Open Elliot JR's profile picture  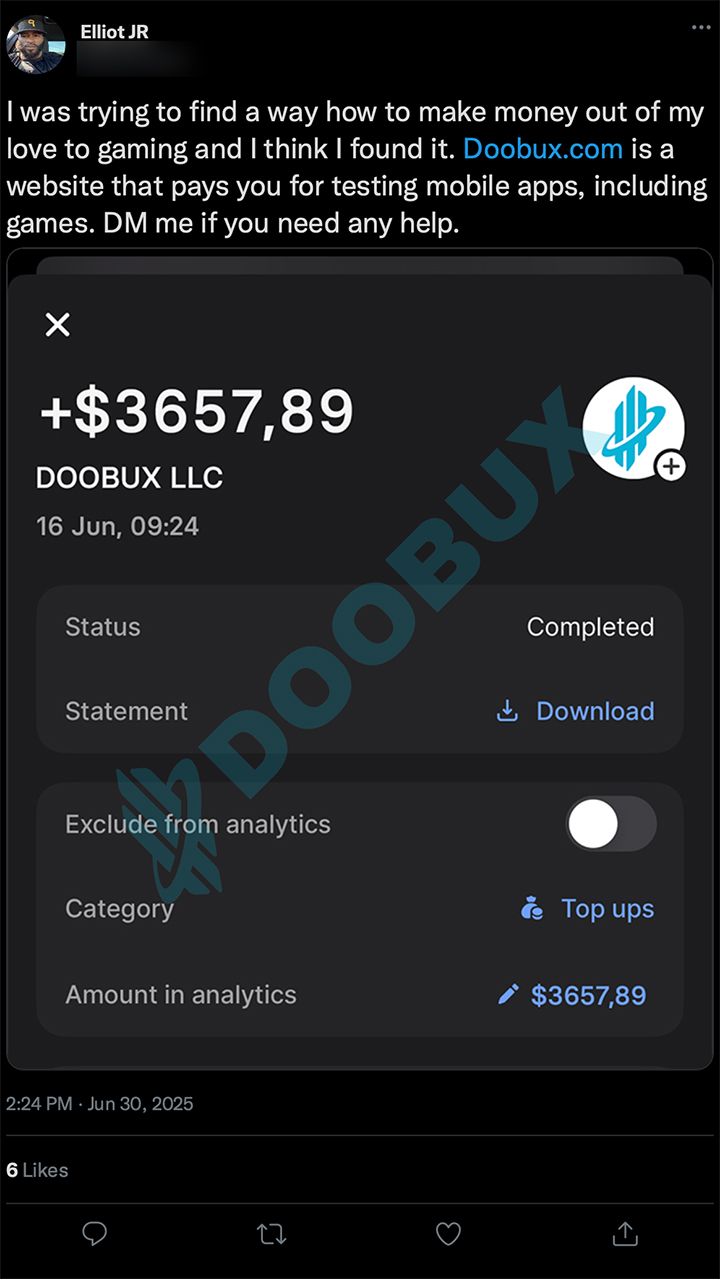point(36,44)
